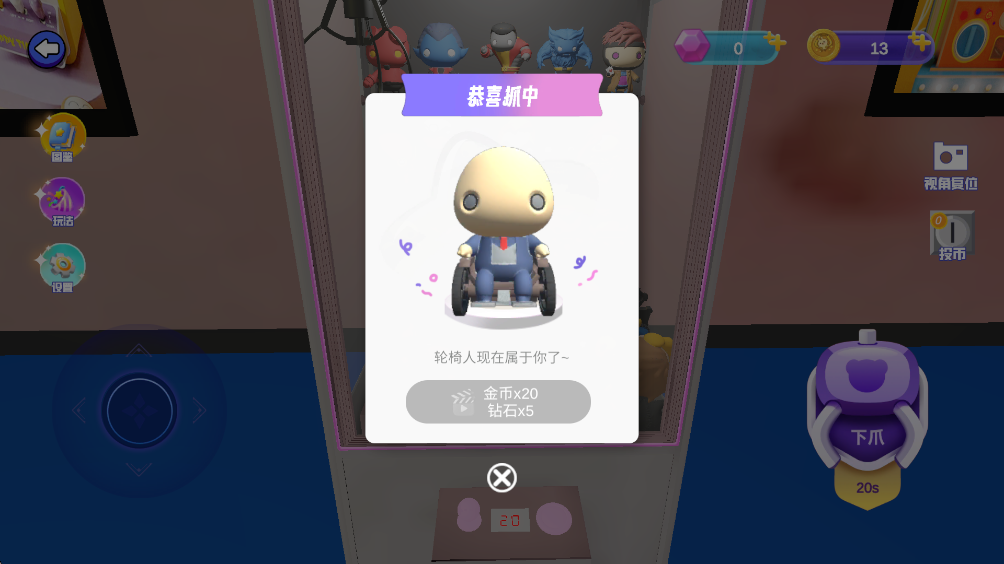Open 设置 settings
The width and height of the screenshot is (1004, 564).
(x=62, y=268)
